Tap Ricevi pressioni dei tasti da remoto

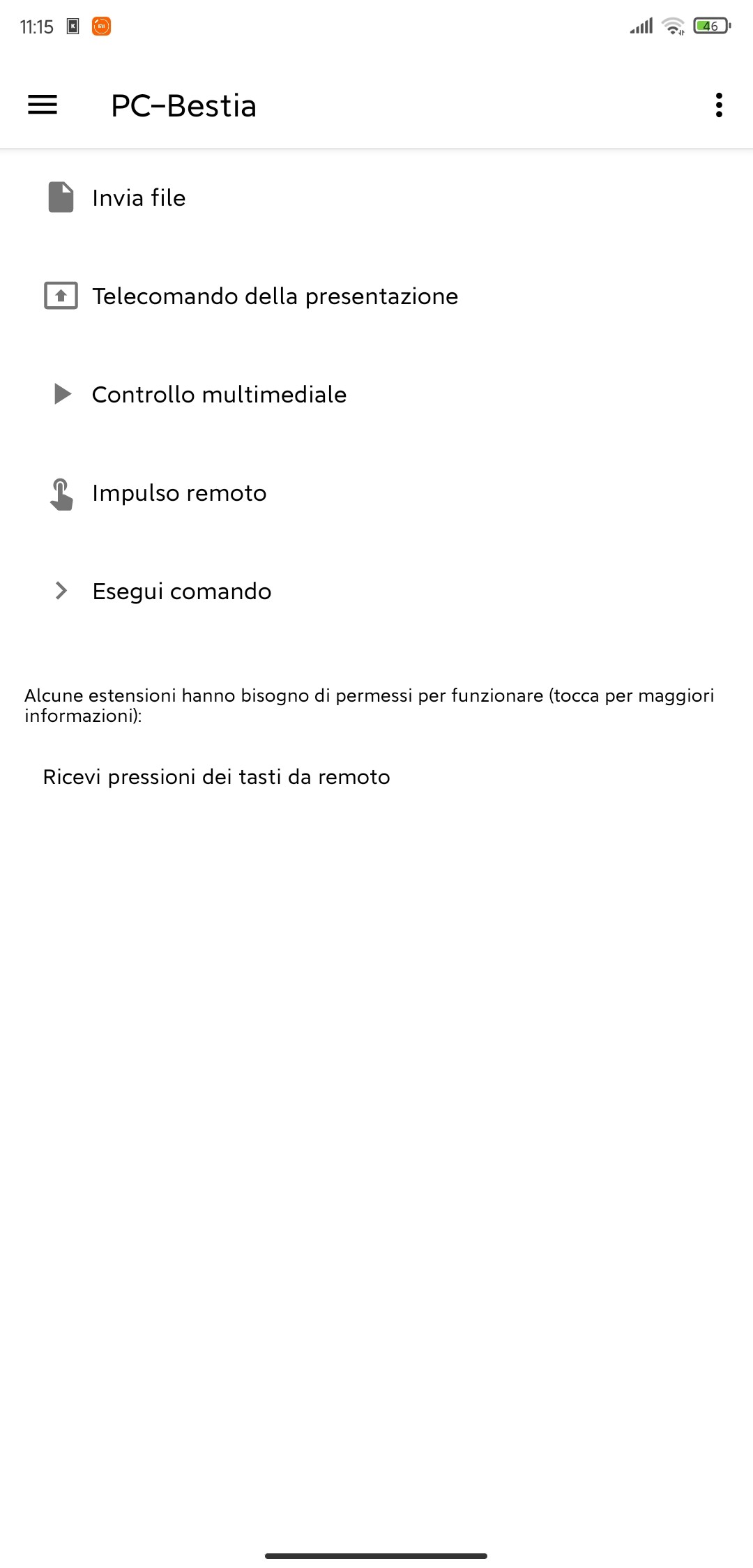point(376,777)
